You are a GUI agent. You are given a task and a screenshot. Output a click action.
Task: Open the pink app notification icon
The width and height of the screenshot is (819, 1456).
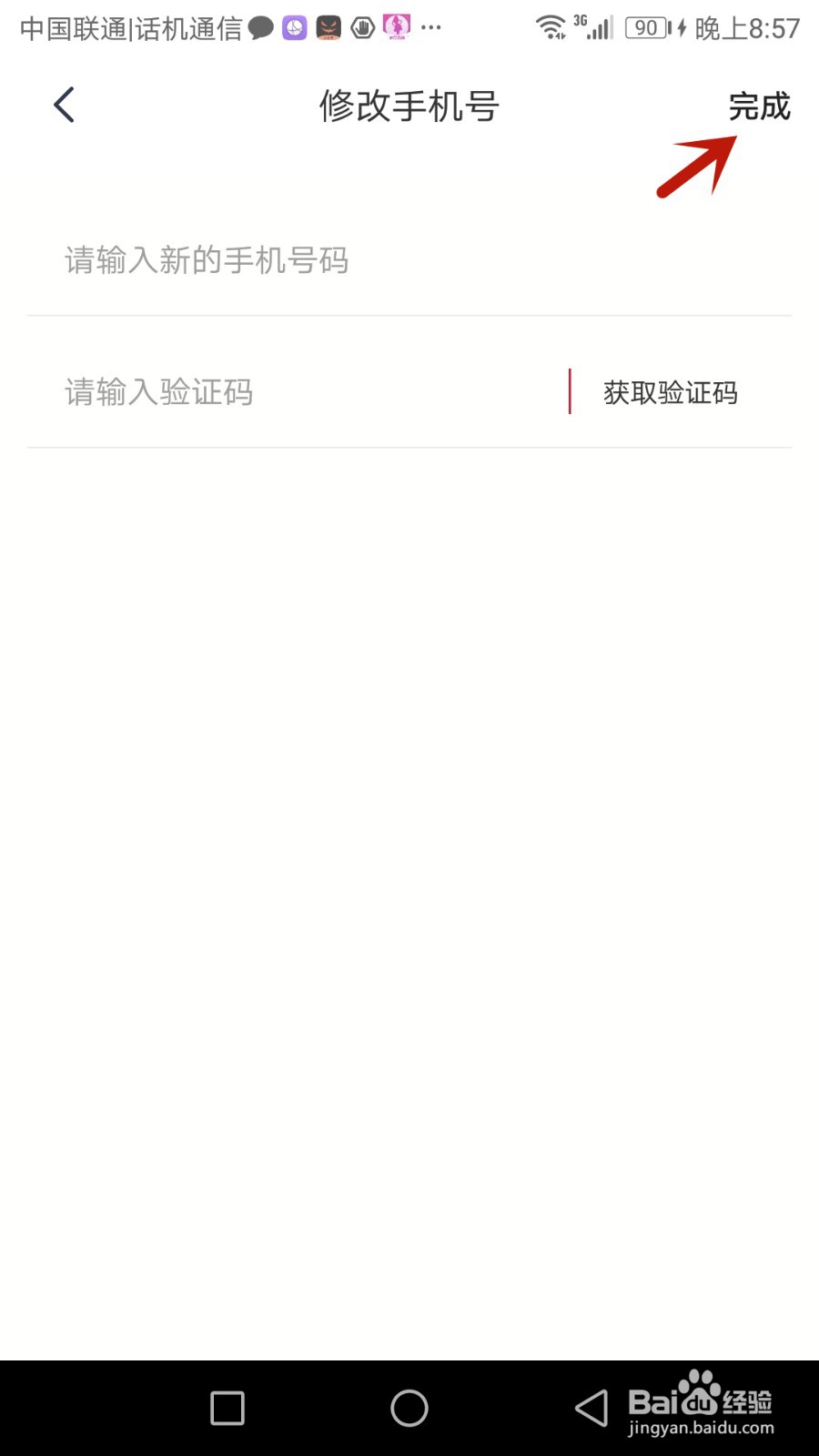(x=397, y=27)
